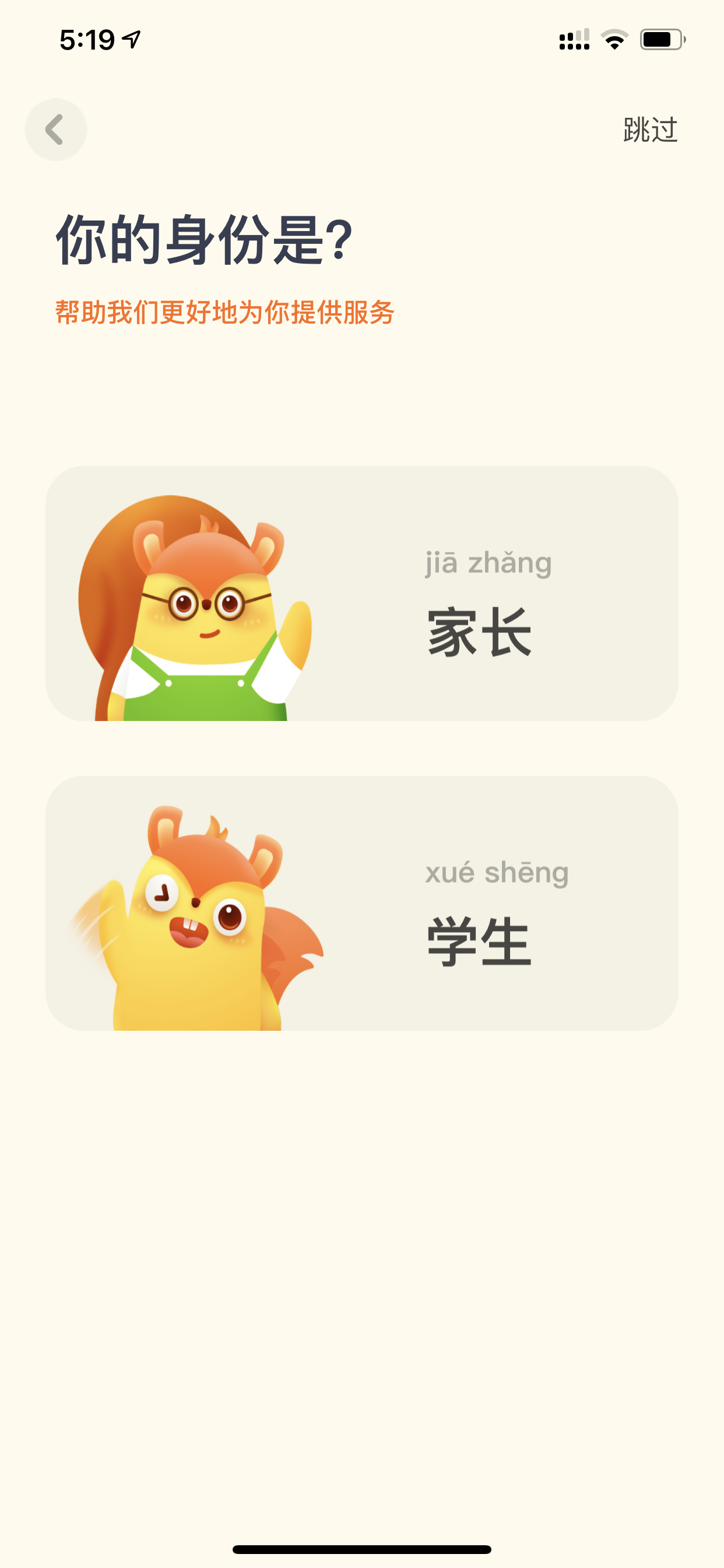Go back using the arrow button
This screenshot has height=1568, width=724.
tap(55, 129)
